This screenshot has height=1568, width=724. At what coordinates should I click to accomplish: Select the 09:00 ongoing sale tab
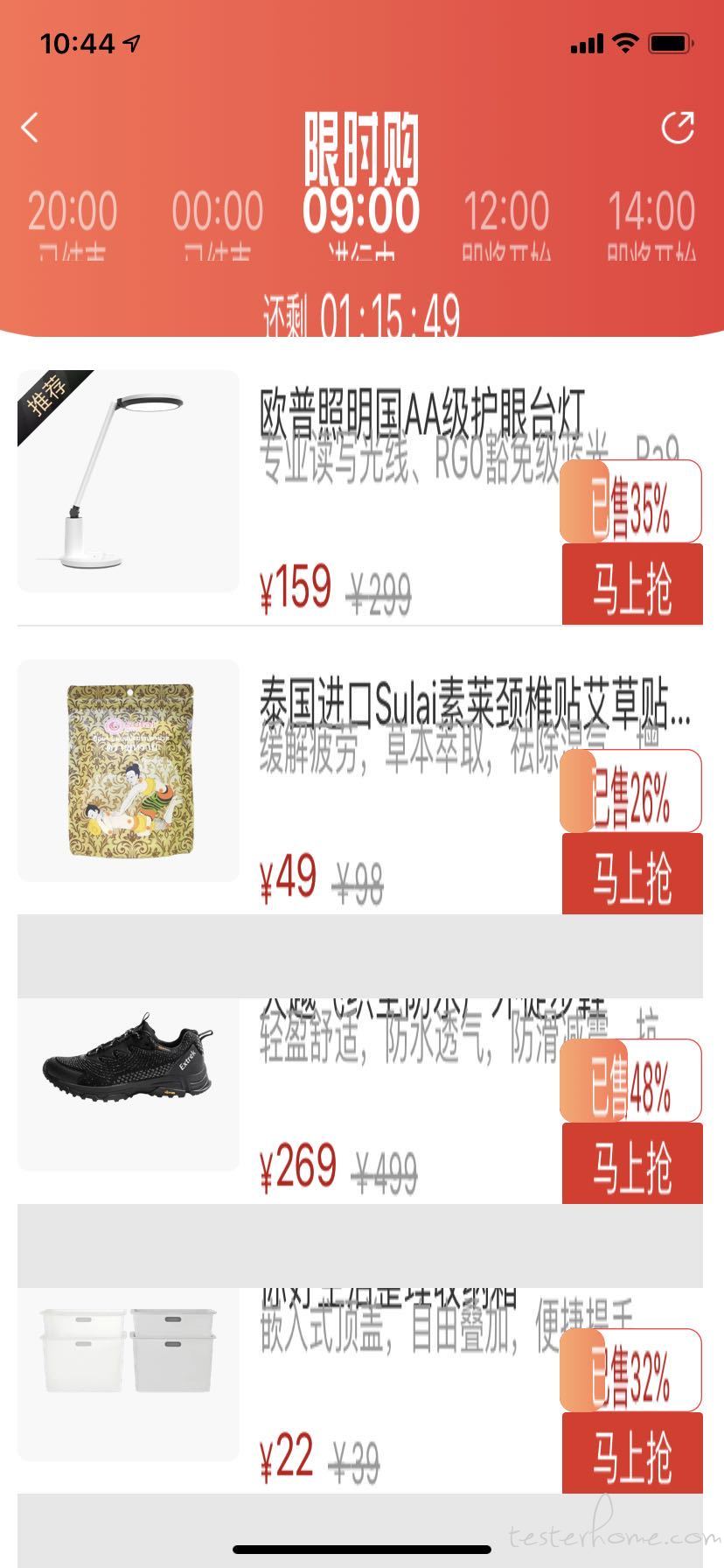[361, 219]
